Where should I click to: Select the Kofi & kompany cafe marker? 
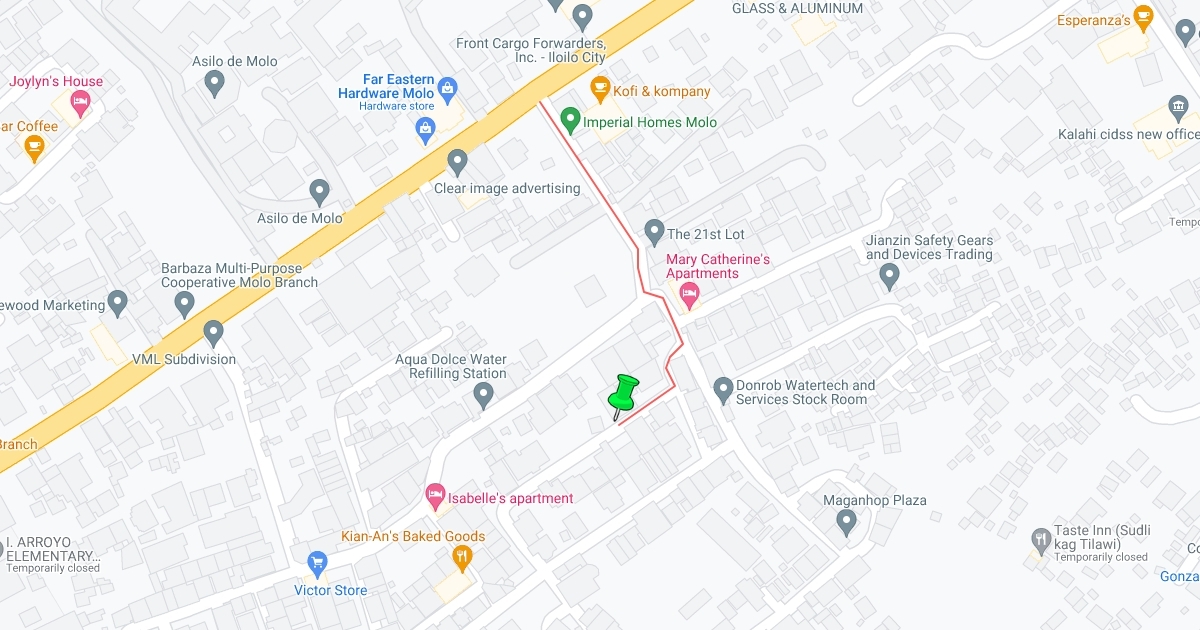600,90
